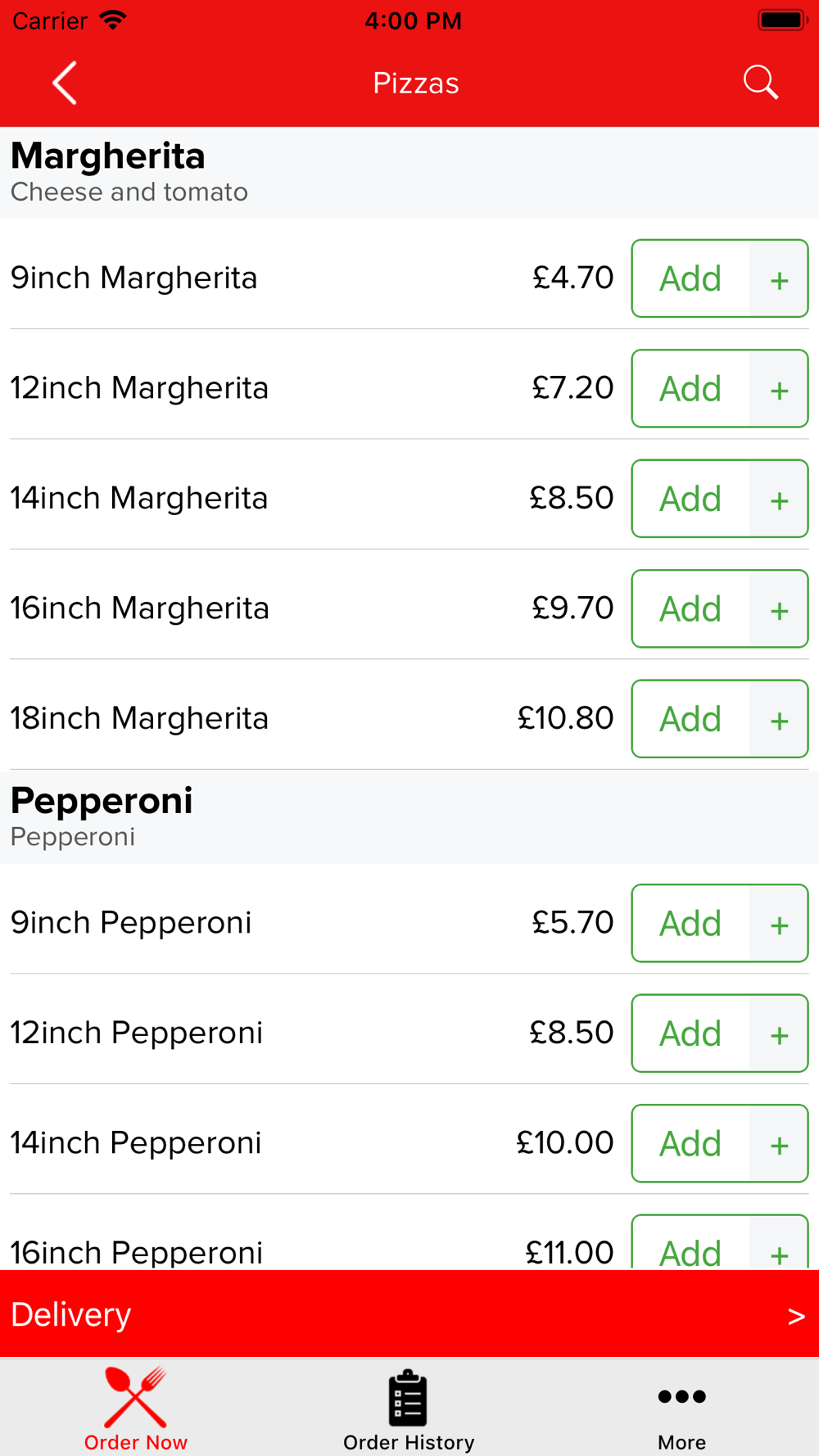
Task: Add the 9inch Margherita
Action: click(690, 278)
